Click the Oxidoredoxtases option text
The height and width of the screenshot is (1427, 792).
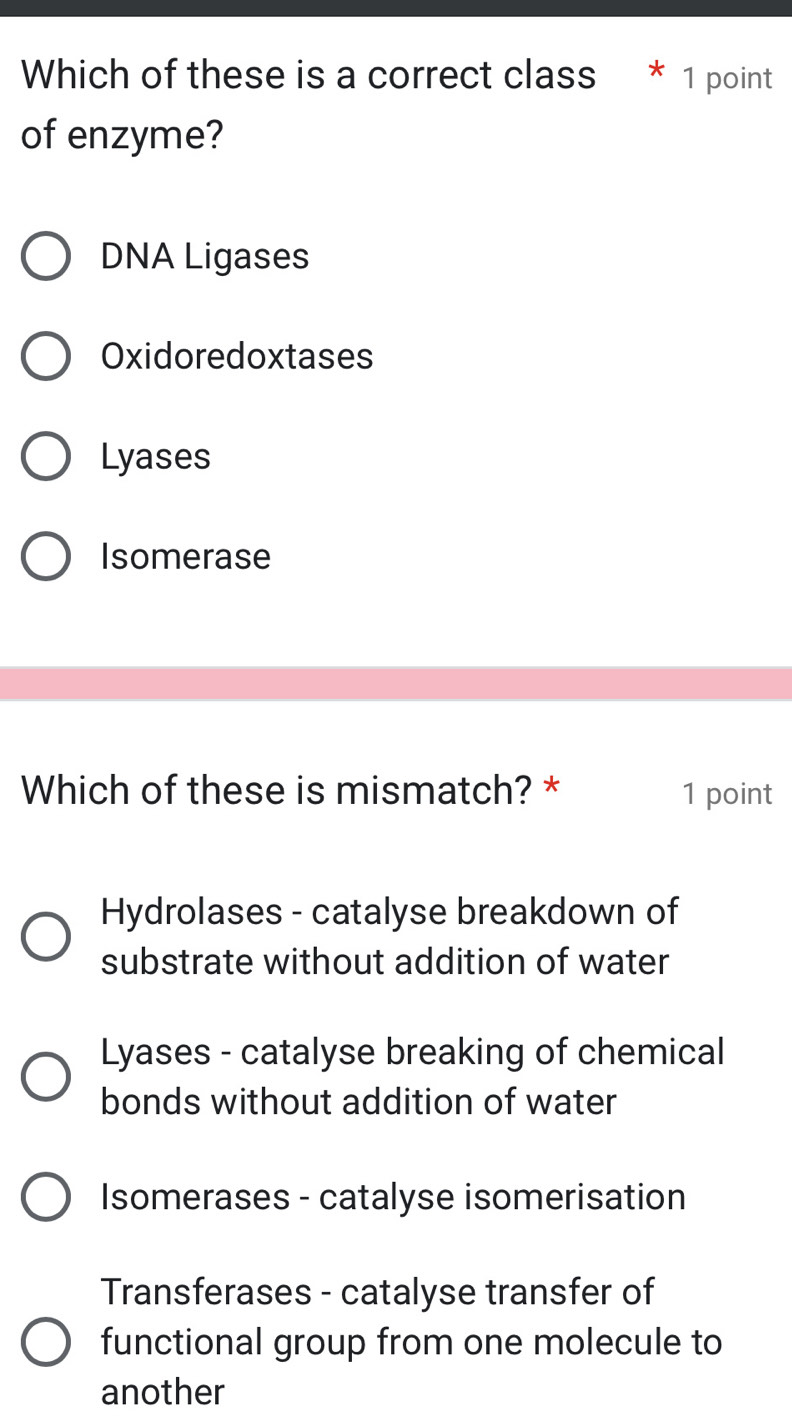[237, 356]
